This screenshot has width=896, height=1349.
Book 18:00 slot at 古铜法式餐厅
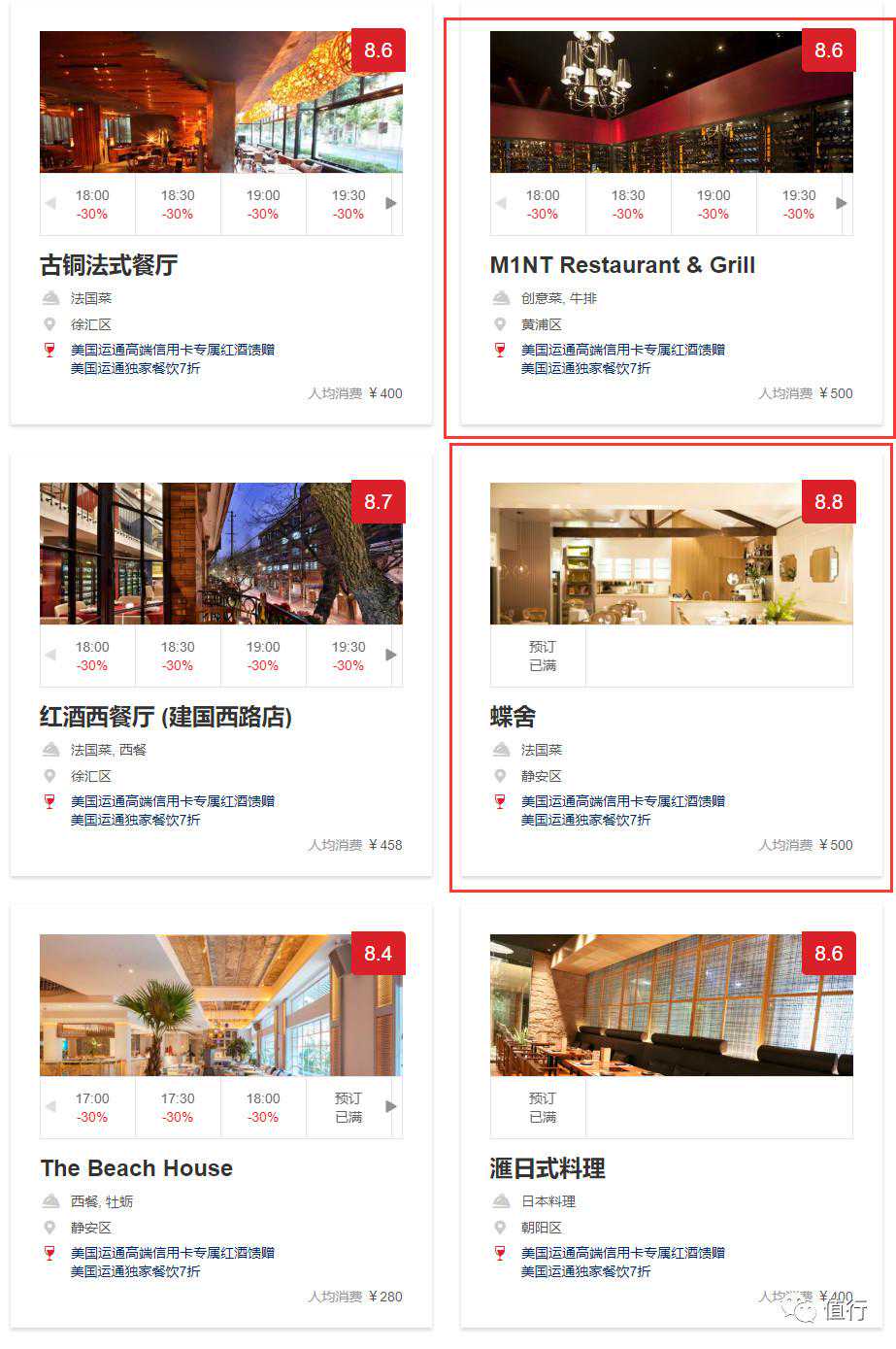tap(92, 204)
